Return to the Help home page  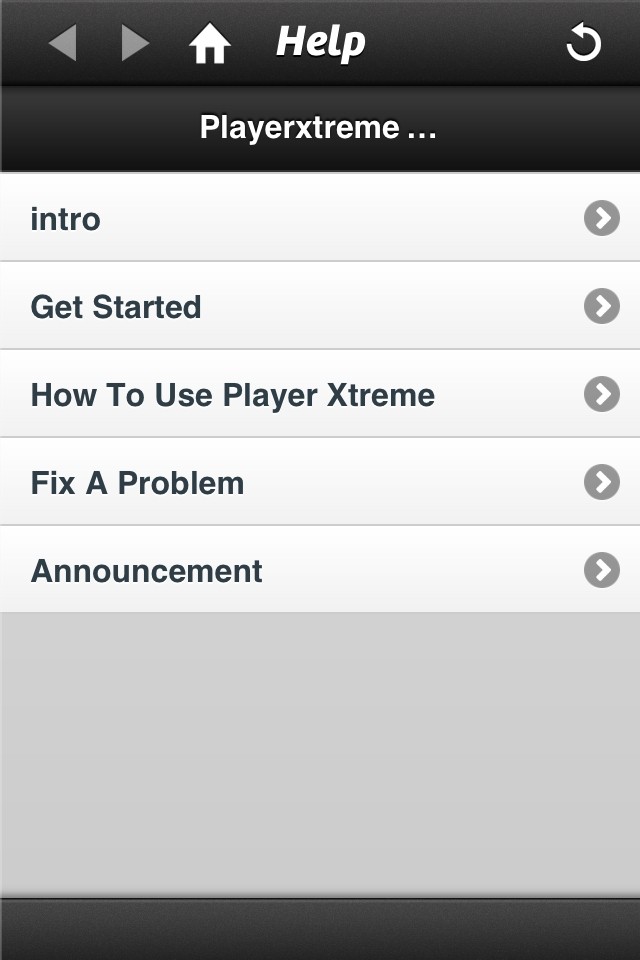click(210, 44)
